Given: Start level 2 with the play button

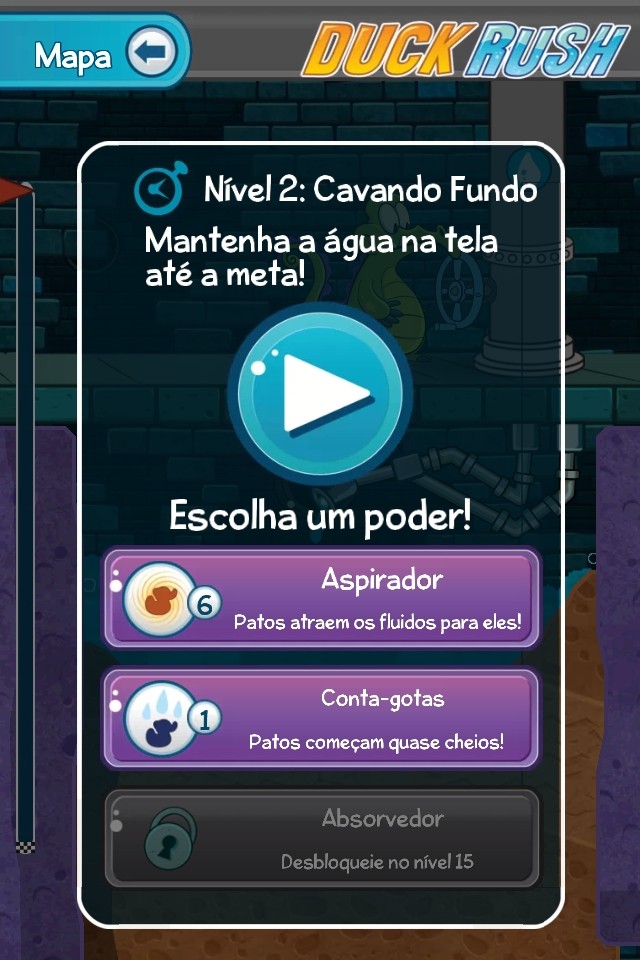Looking at the screenshot, I should click(x=320, y=392).
